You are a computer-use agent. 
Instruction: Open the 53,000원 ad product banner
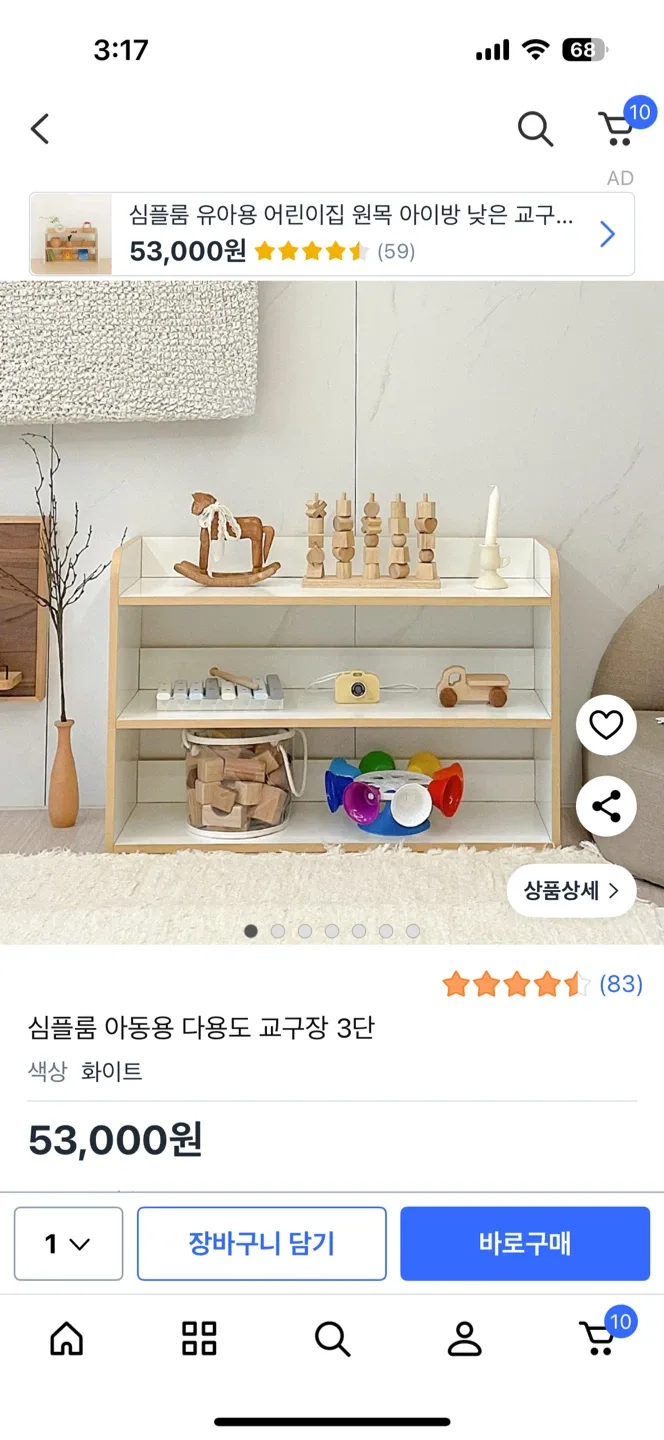[332, 234]
